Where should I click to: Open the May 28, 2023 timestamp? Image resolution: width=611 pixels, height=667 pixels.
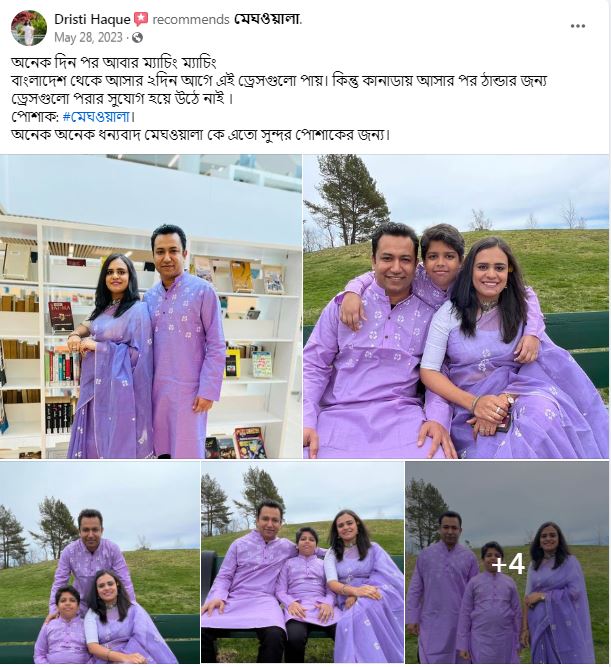(x=88, y=37)
